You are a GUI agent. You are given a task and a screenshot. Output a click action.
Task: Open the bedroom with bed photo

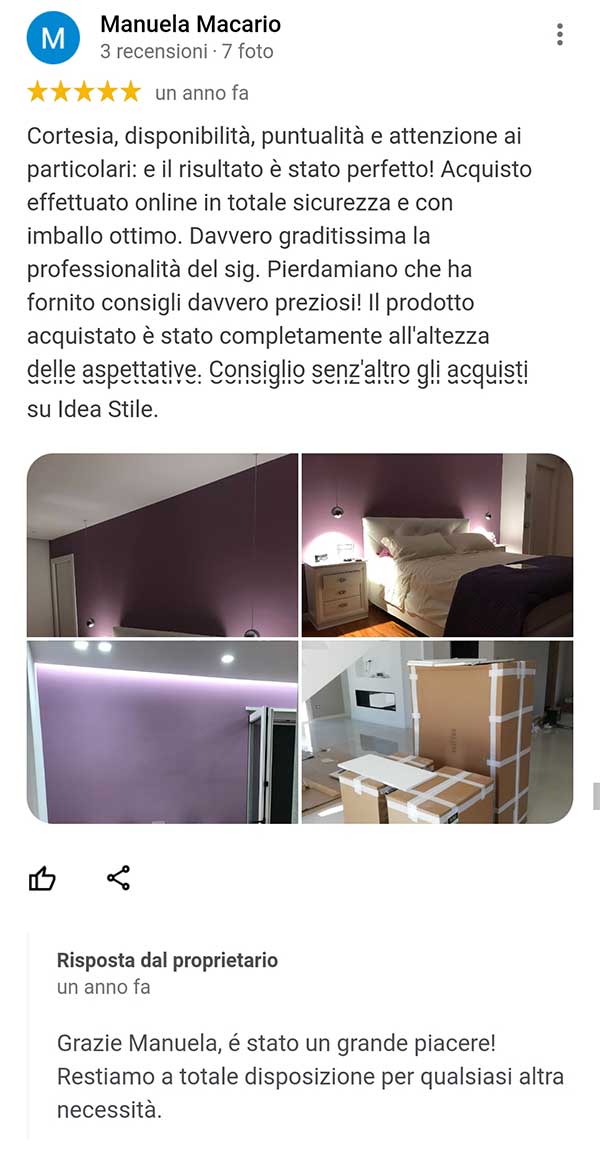pos(437,545)
